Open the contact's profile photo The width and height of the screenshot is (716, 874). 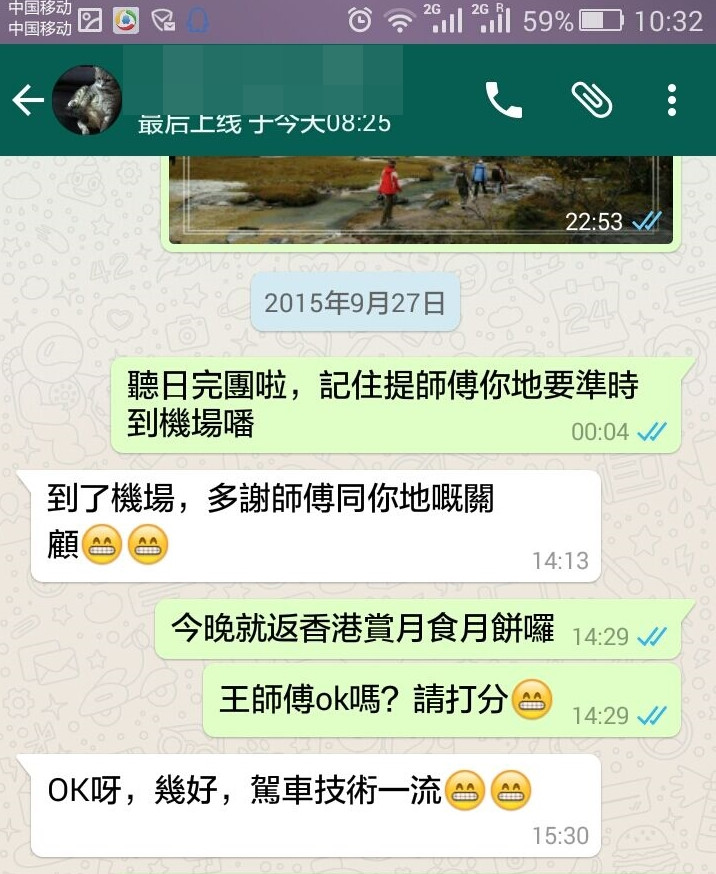tap(86, 100)
